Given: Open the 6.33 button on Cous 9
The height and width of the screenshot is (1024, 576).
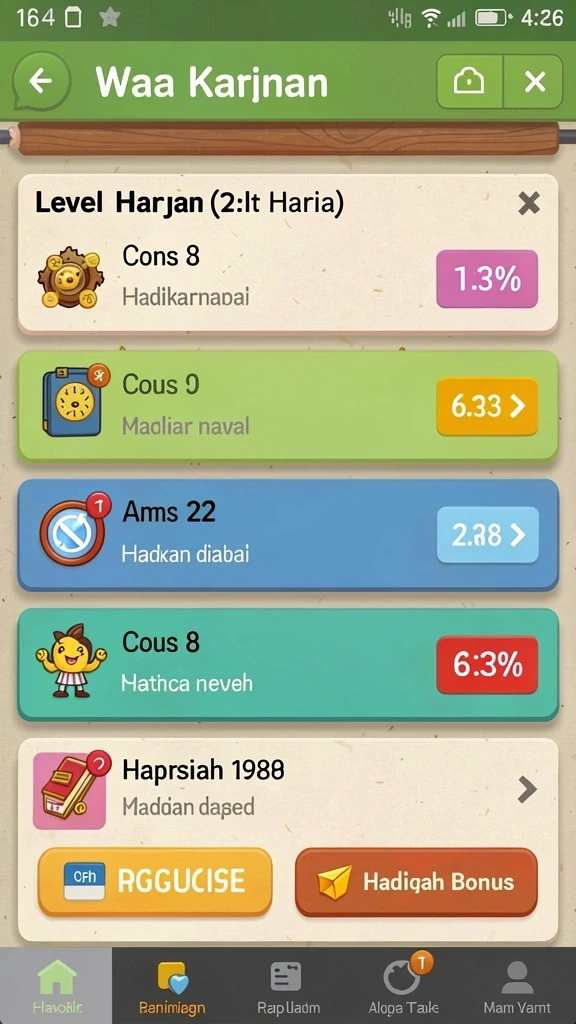Looking at the screenshot, I should pyautogui.click(x=487, y=406).
